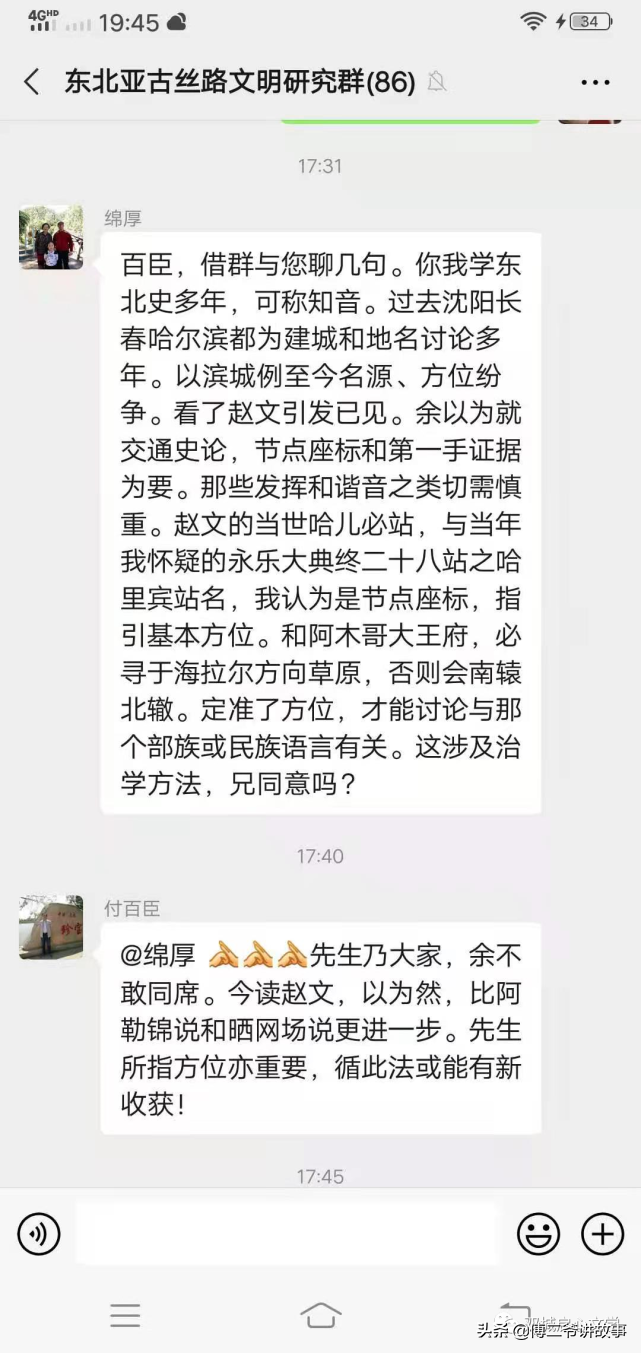641x1353 pixels.
Task: Open the three-dot chat options menu
Action: tap(595, 82)
